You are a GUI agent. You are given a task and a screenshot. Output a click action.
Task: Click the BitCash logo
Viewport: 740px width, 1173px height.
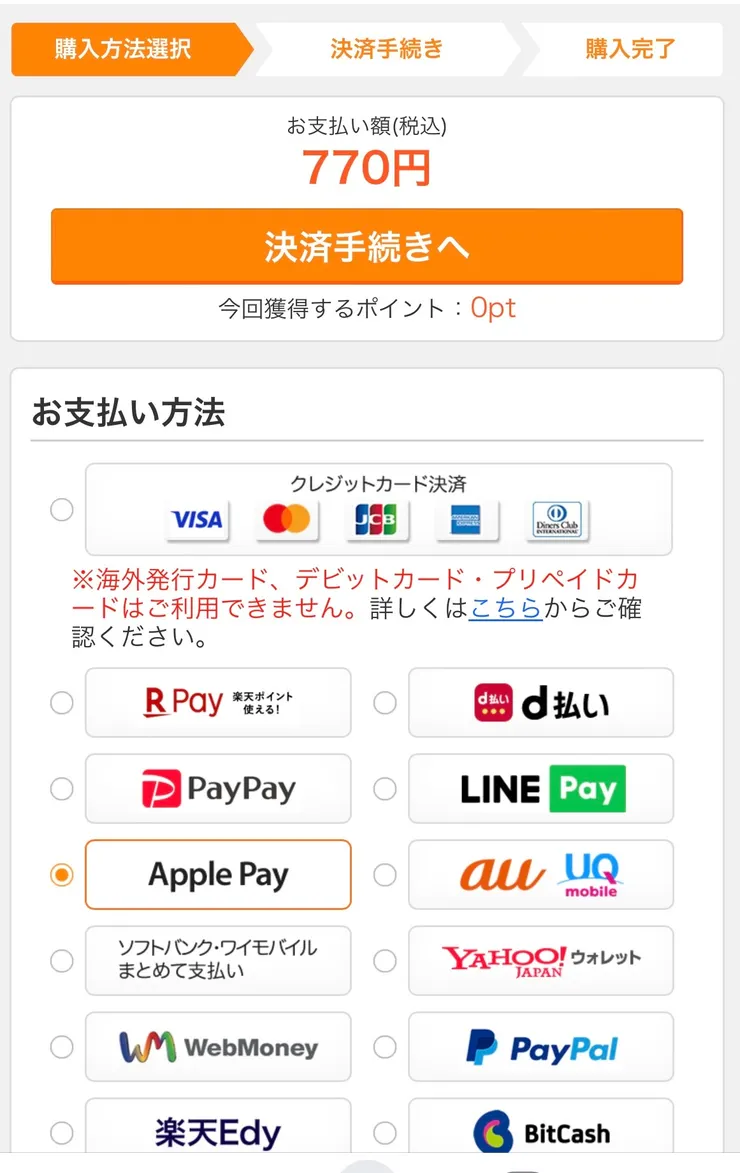coord(540,1133)
